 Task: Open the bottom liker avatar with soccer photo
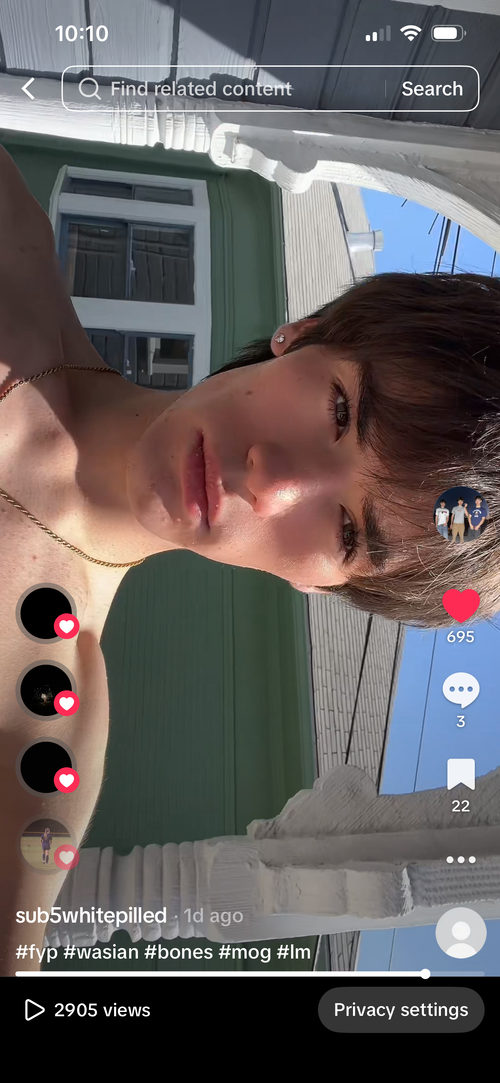click(x=46, y=844)
